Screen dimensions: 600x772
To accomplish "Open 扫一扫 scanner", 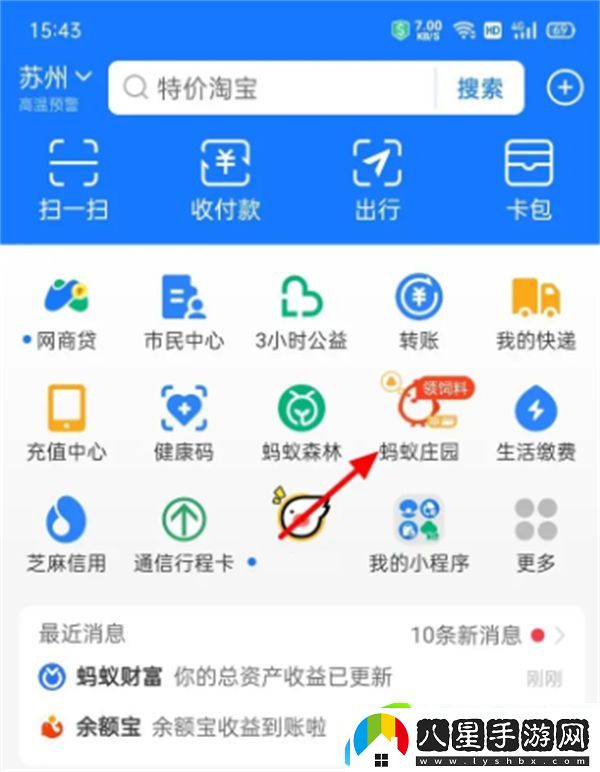I will 73,178.
